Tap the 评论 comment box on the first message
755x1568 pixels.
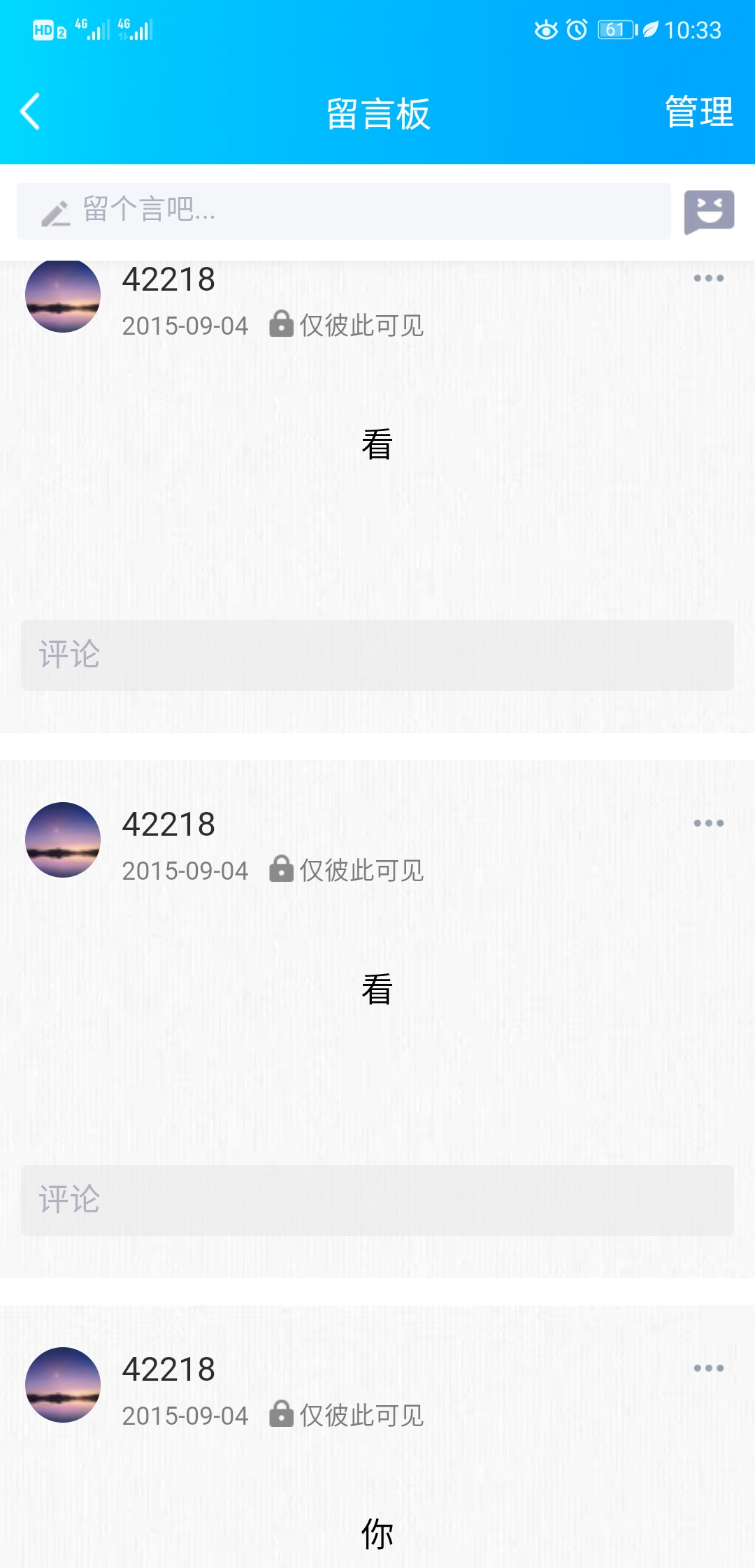click(377, 655)
